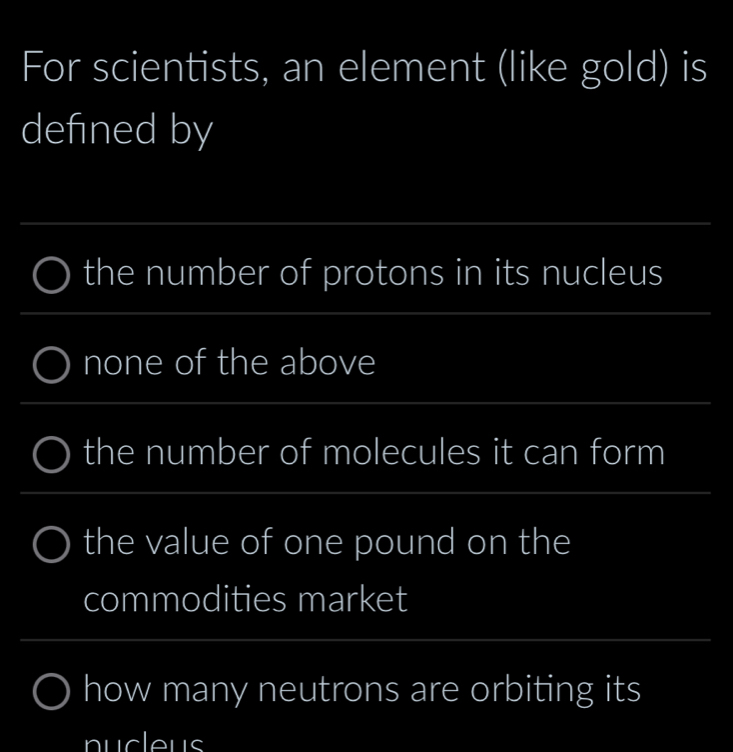Click the answer 'how many neutrons are orbiting its nucleus'

tap(361, 690)
